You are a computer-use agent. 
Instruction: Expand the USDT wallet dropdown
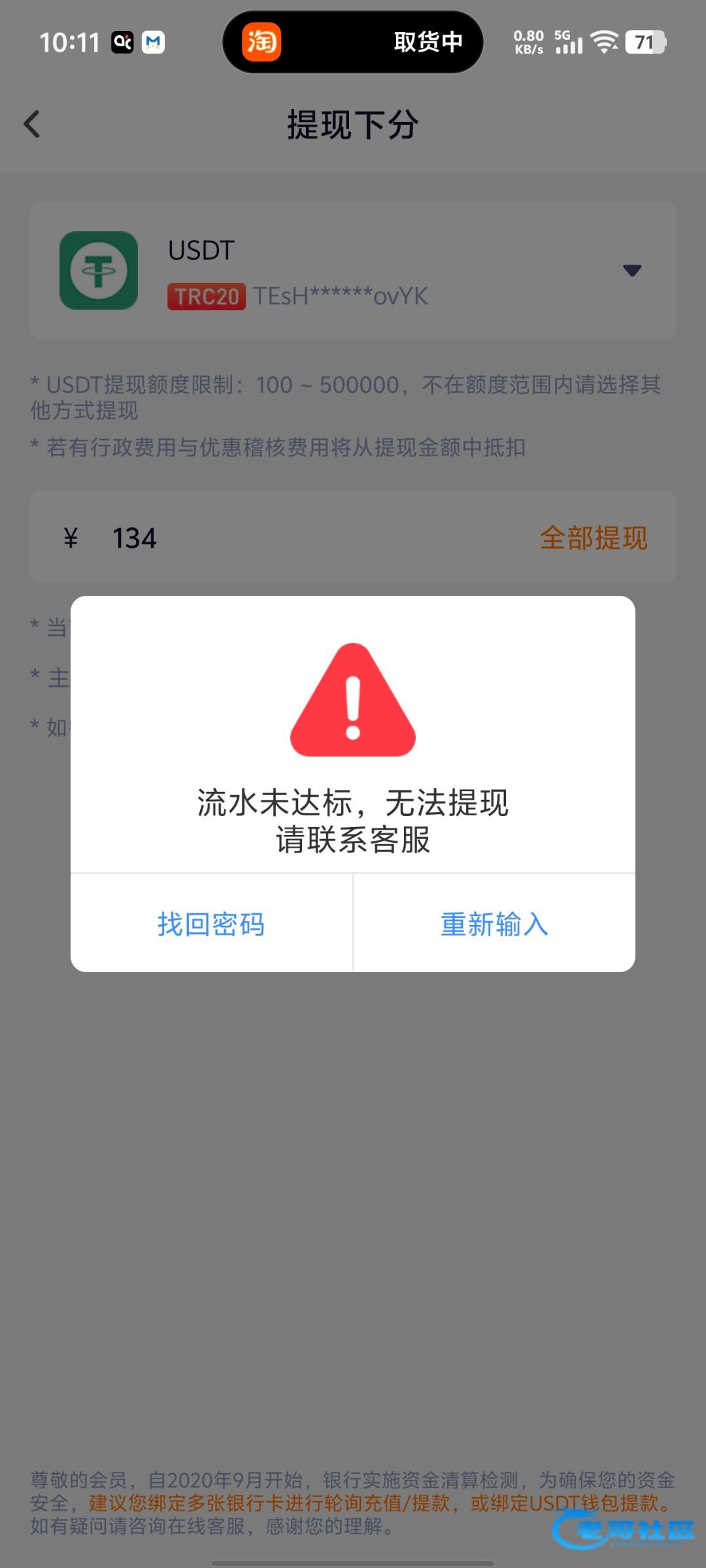631,270
